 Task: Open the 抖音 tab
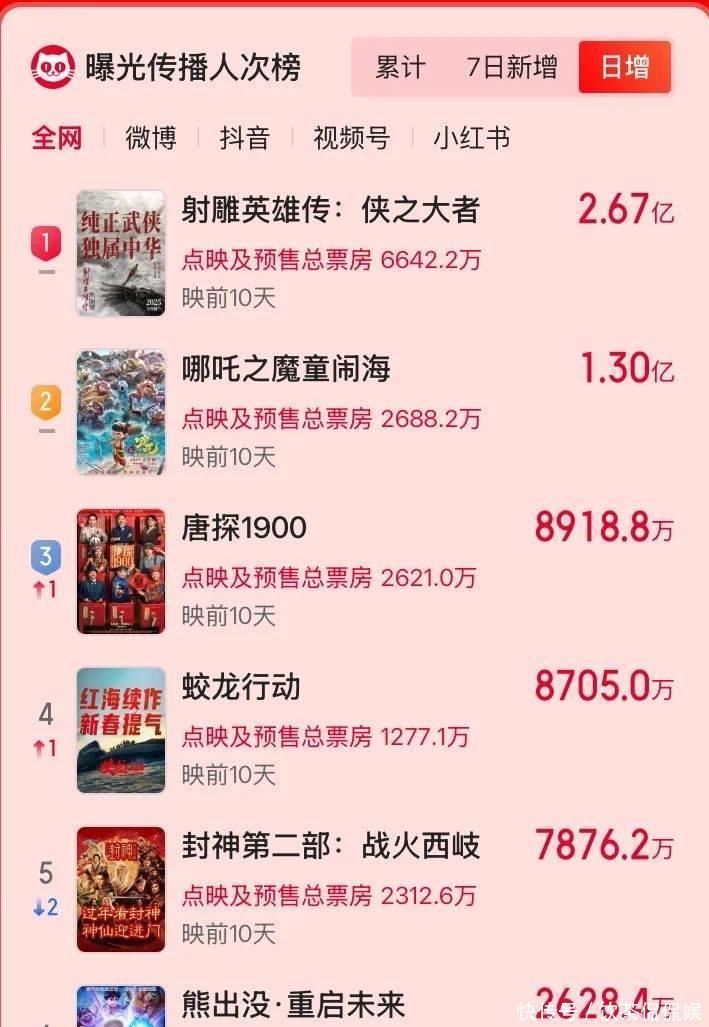click(245, 138)
